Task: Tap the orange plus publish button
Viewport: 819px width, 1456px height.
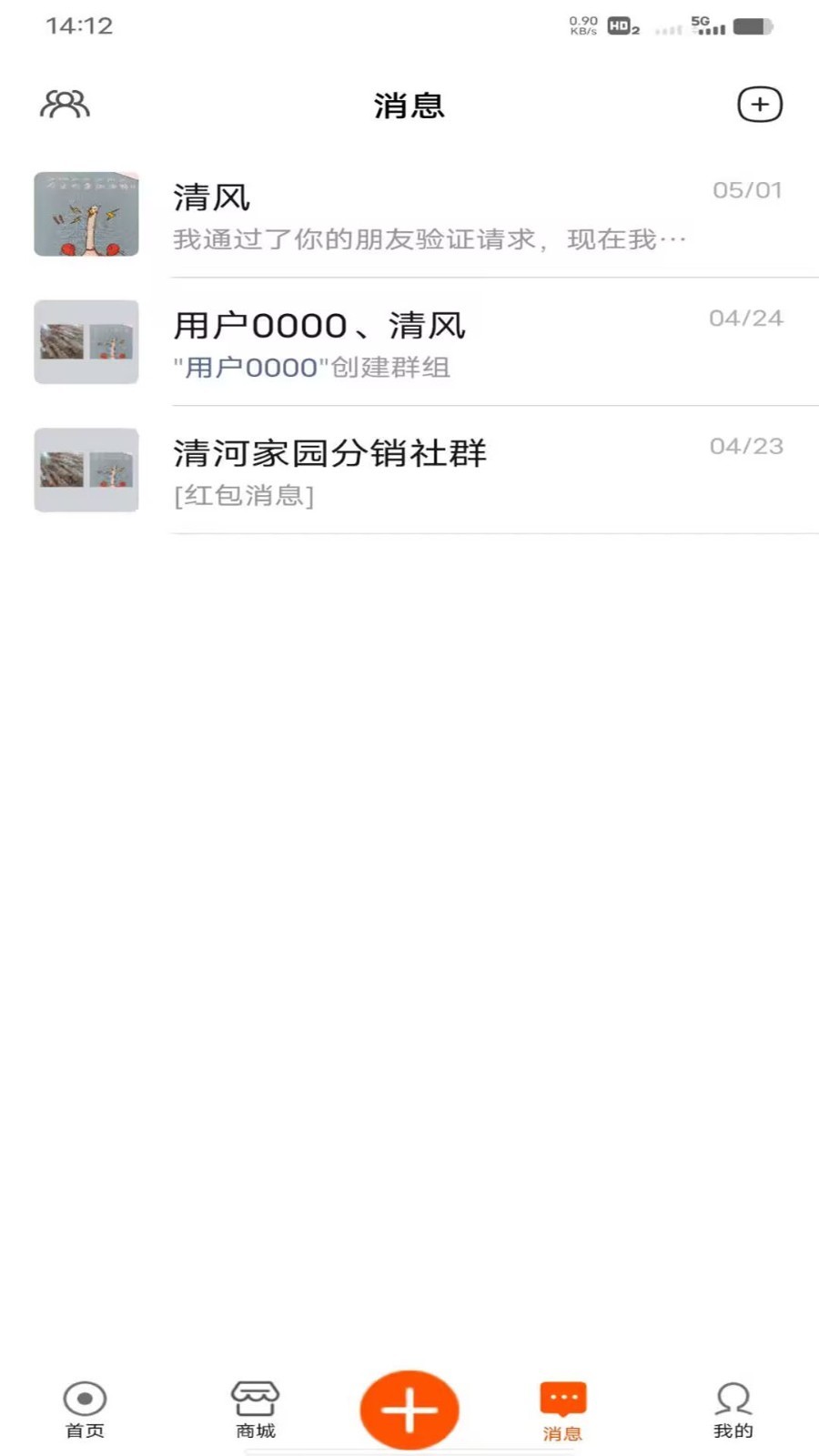Action: (x=409, y=1410)
